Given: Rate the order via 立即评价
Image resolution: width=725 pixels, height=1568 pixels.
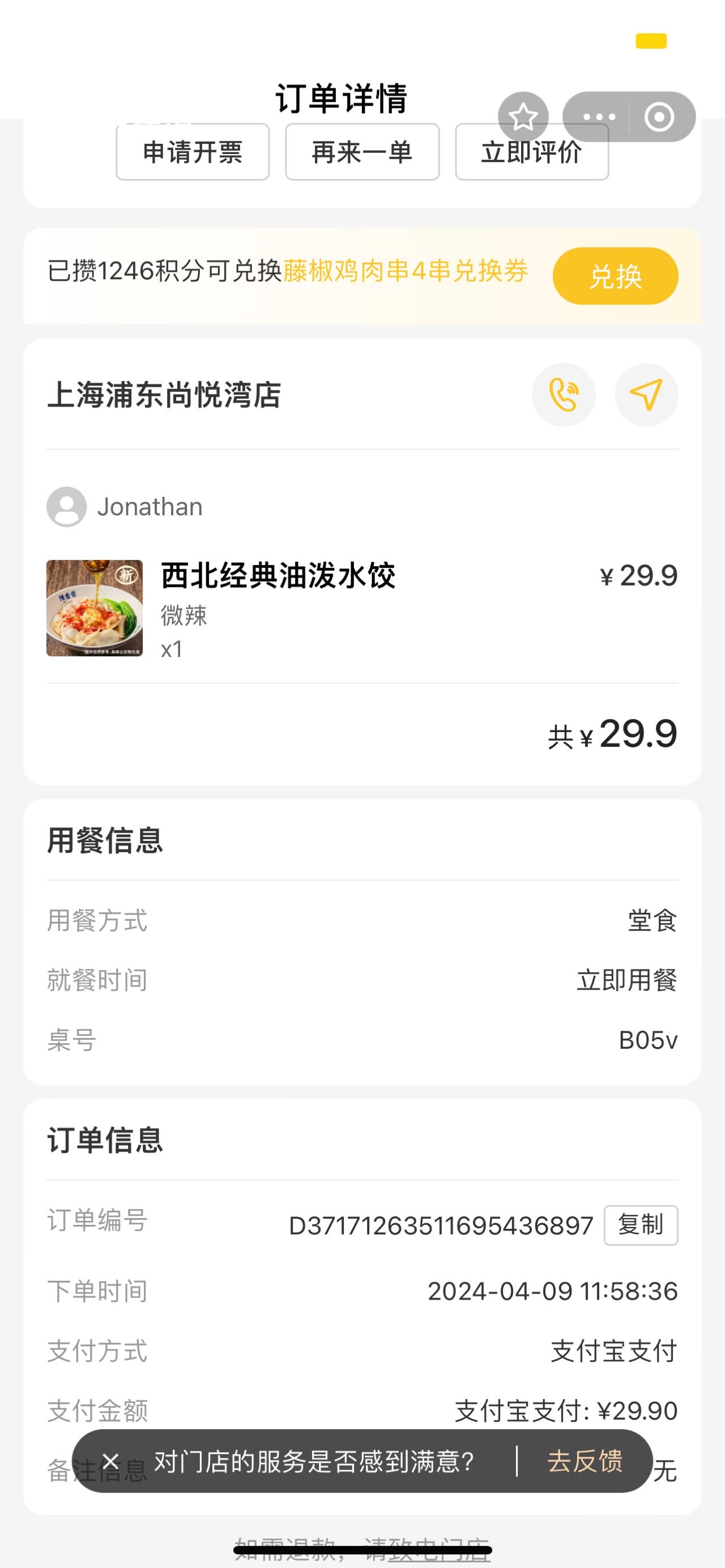Looking at the screenshot, I should [531, 152].
